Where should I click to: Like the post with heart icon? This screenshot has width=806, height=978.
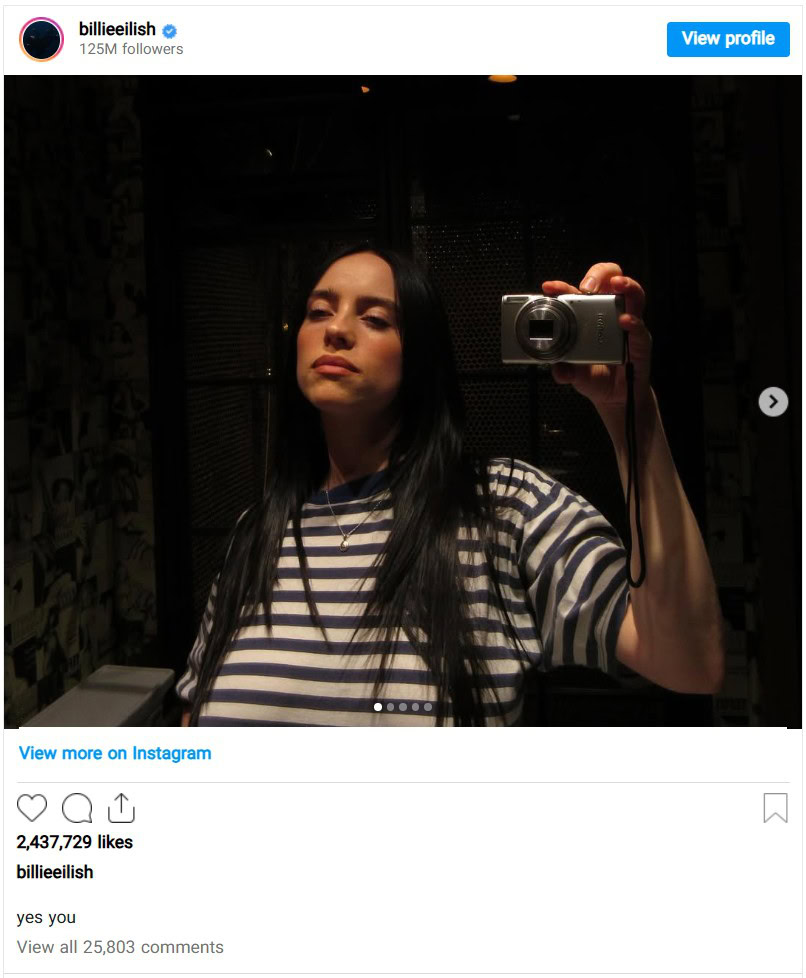[x=32, y=807]
